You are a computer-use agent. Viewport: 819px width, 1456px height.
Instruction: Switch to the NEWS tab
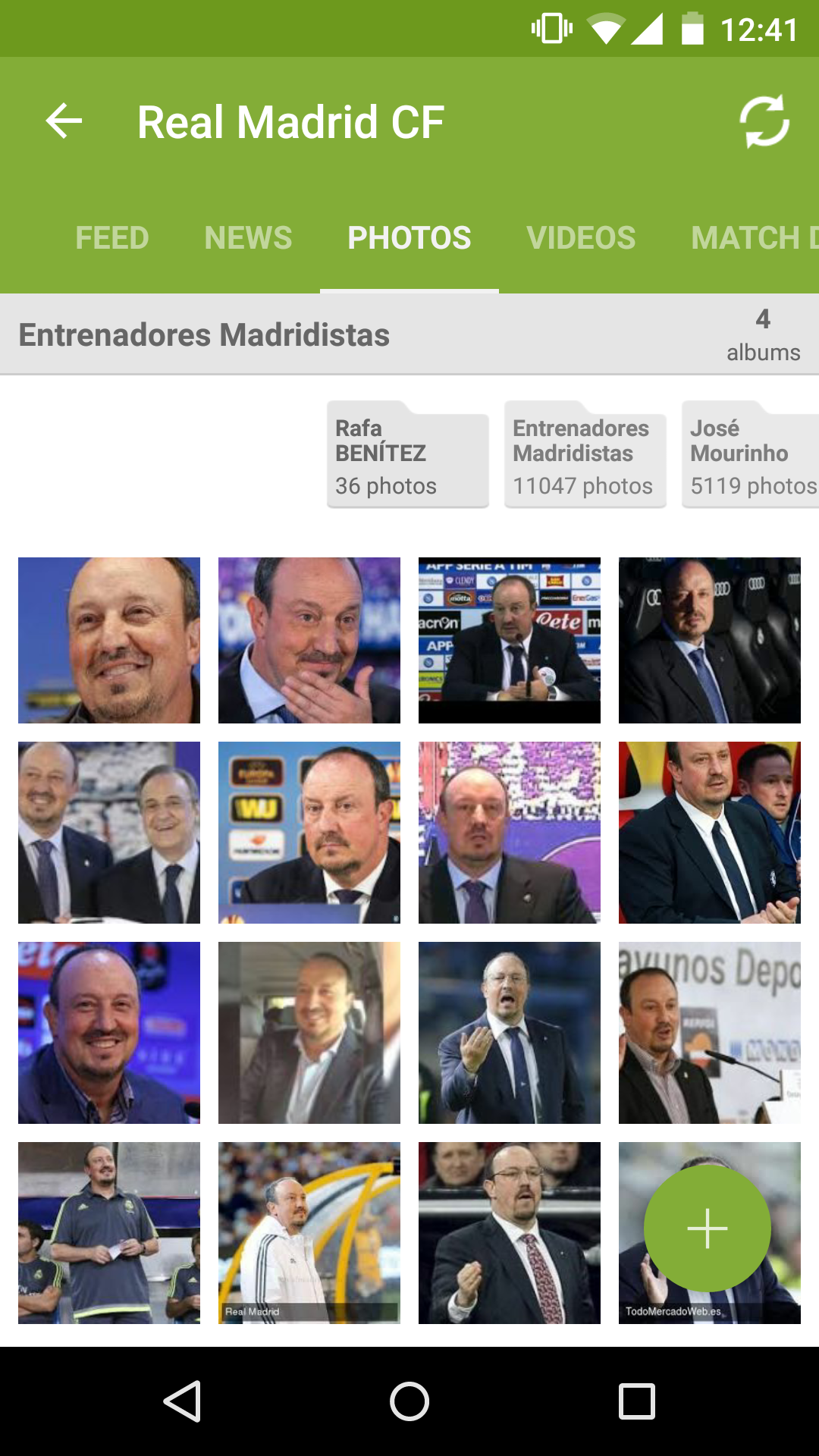pyautogui.click(x=248, y=238)
